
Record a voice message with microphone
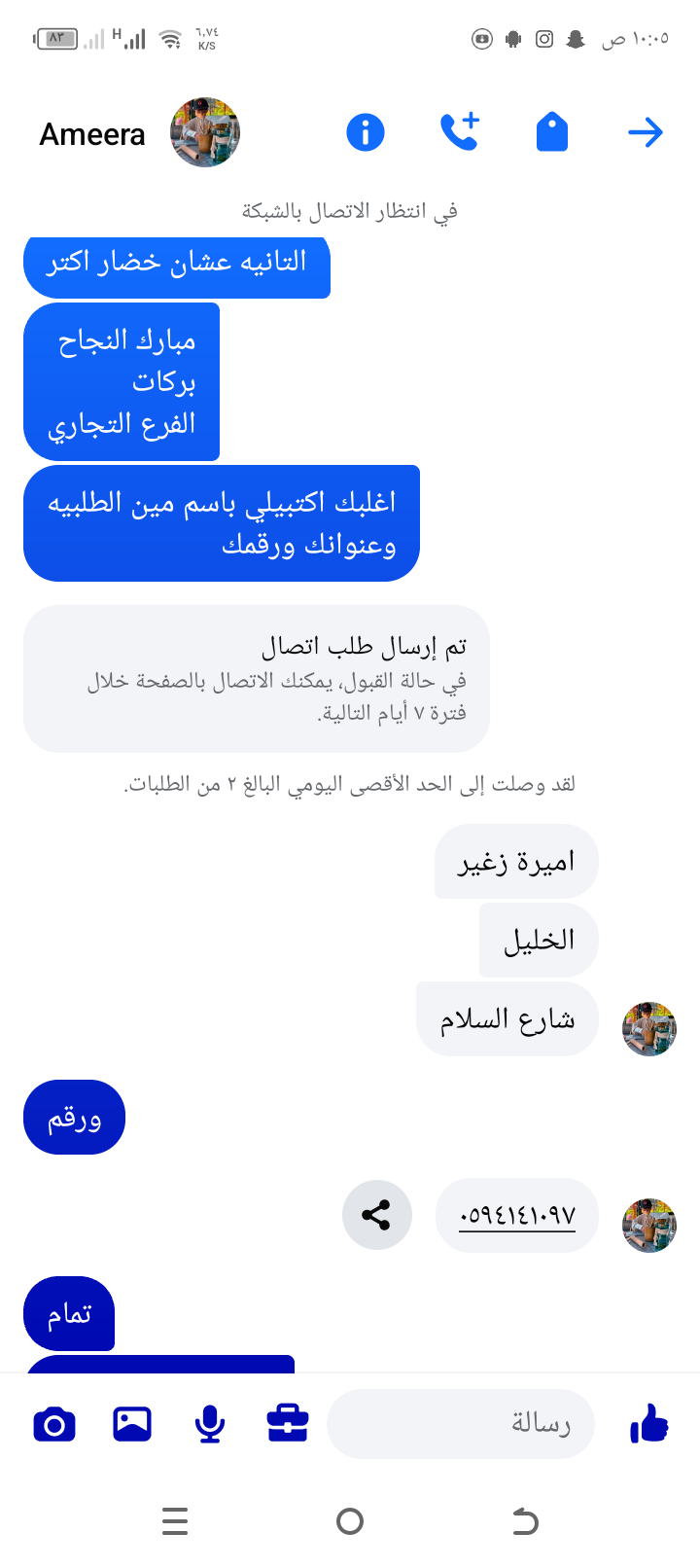[x=210, y=1424]
